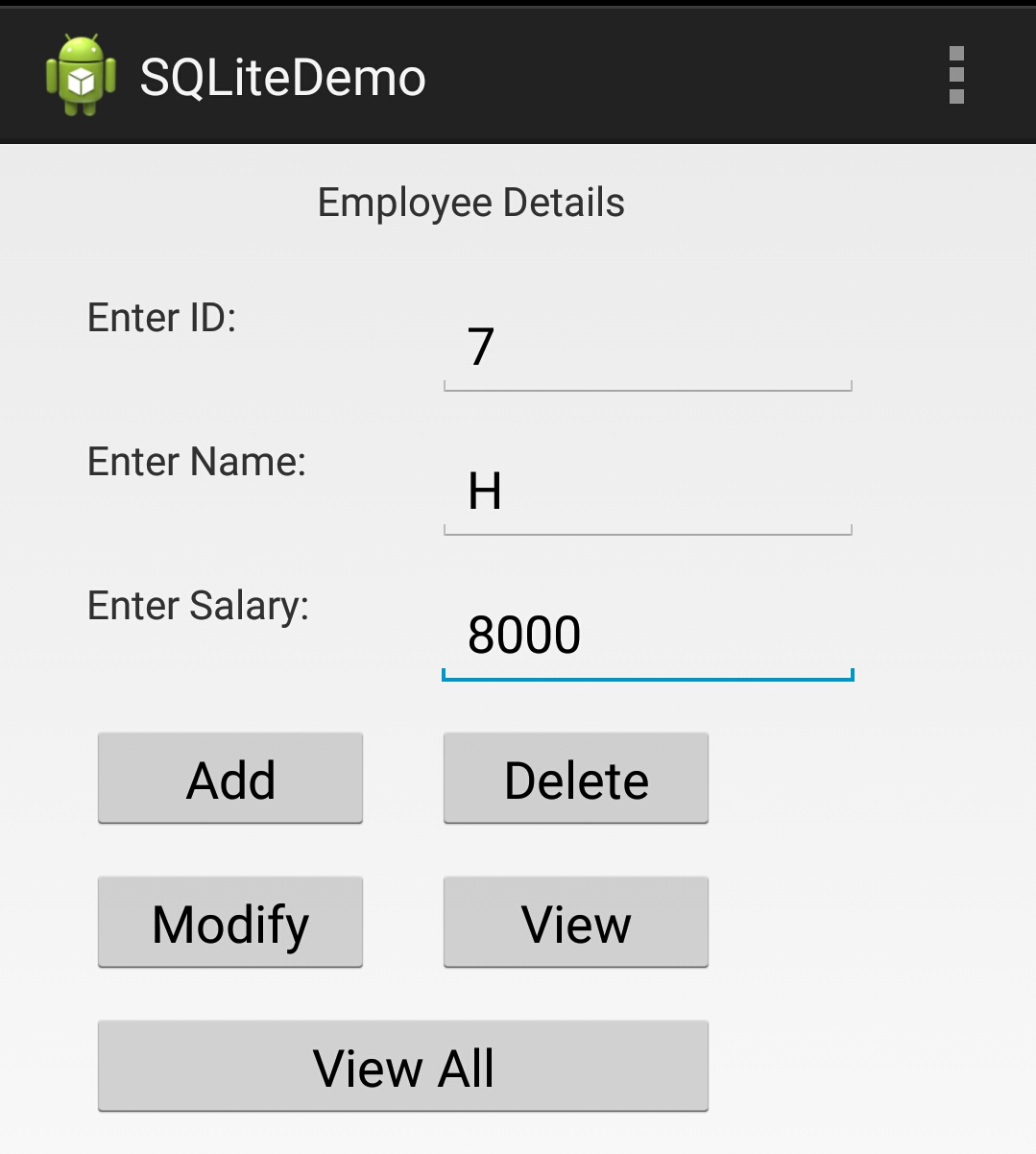The image size is (1036, 1154).
Task: Select the Name input showing H
Action: pos(647,492)
